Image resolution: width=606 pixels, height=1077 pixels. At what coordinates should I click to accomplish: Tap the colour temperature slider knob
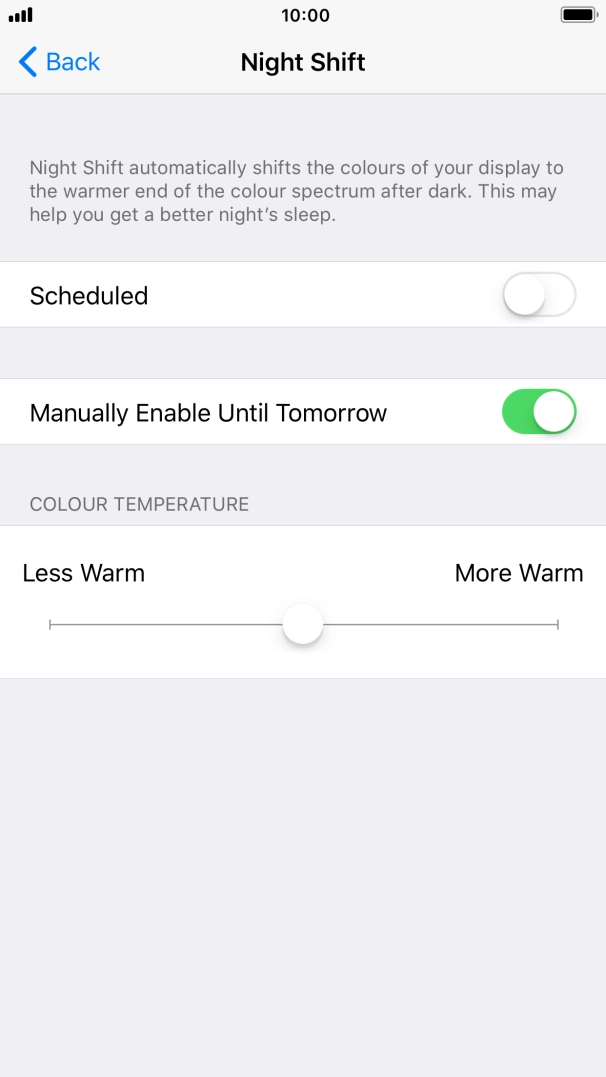pos(302,625)
